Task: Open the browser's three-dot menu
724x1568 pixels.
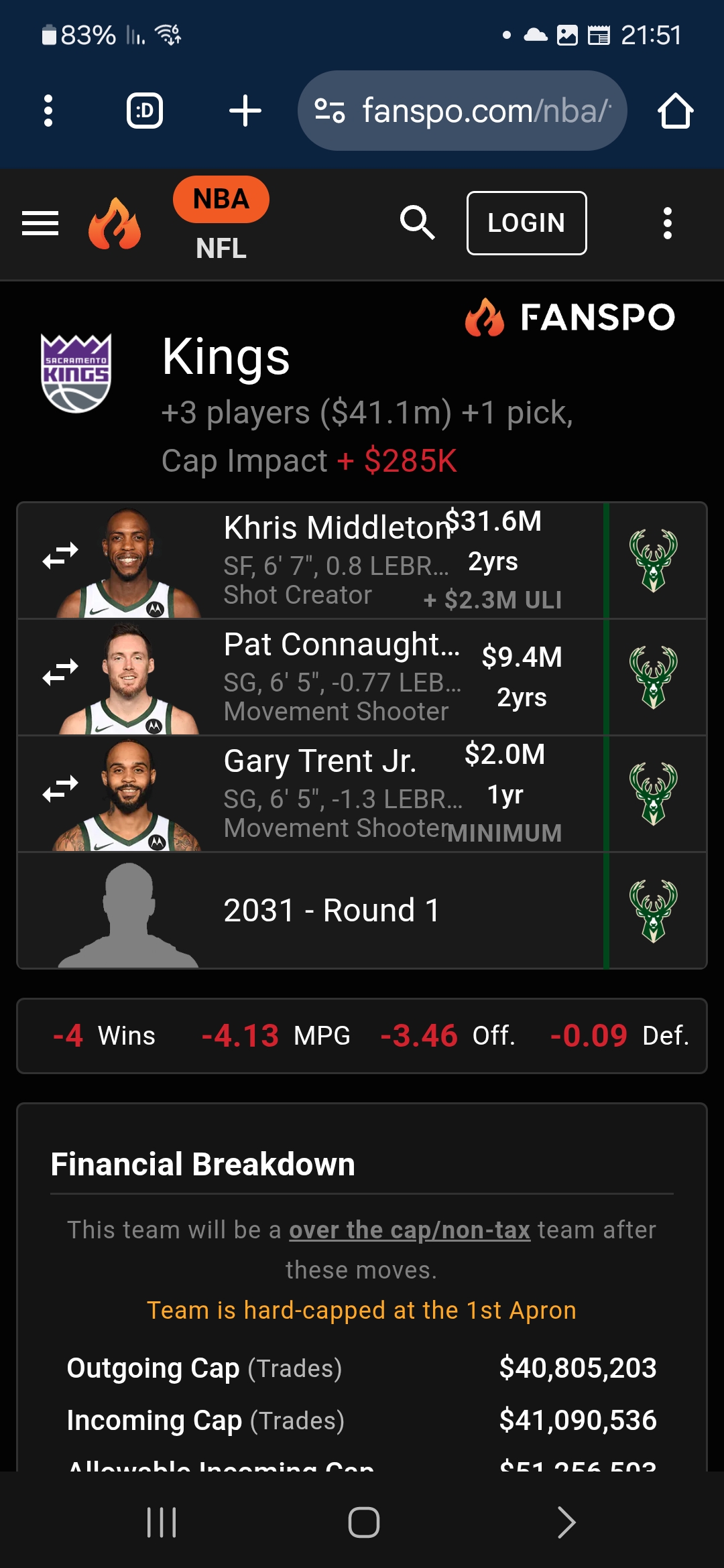Action: (48, 111)
